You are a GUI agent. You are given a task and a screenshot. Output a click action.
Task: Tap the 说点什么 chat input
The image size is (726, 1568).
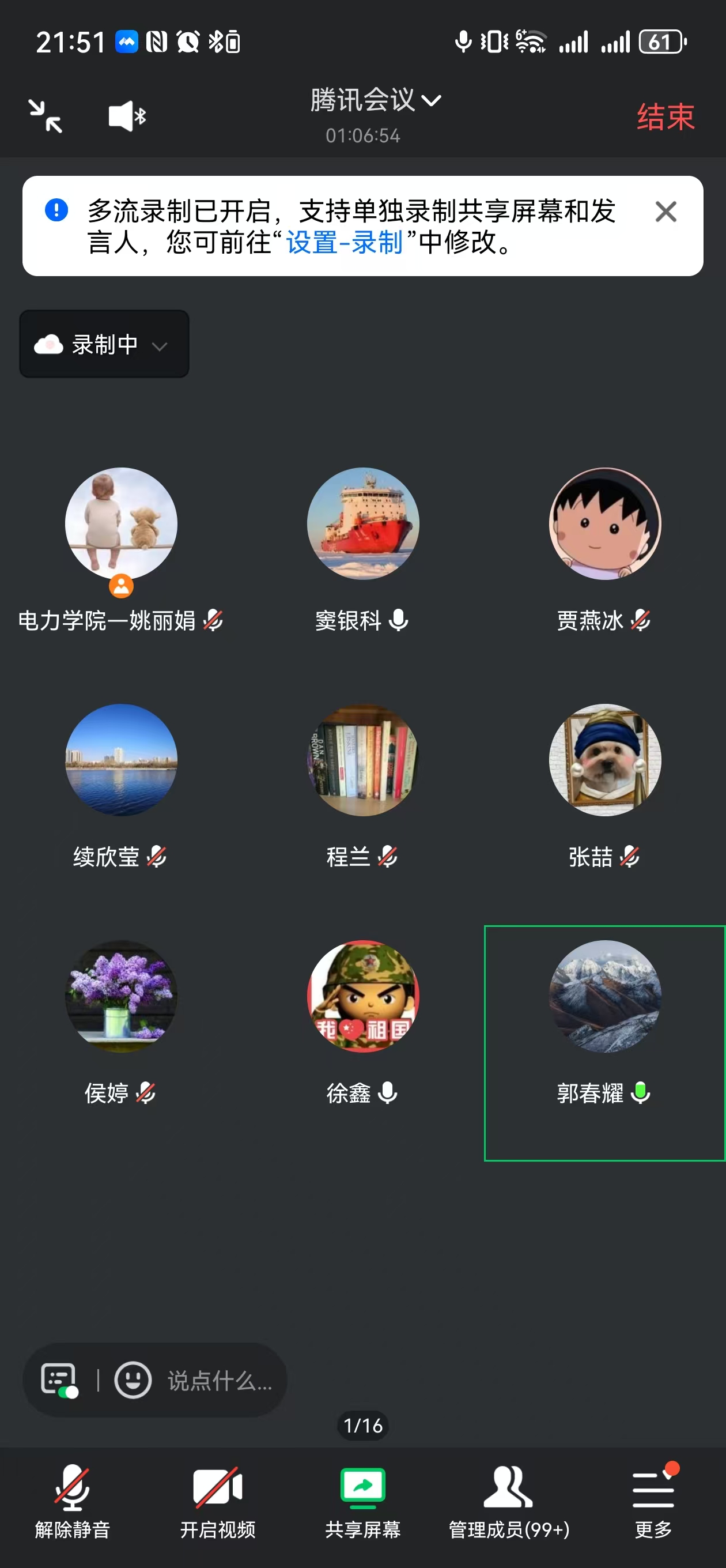tap(219, 1381)
